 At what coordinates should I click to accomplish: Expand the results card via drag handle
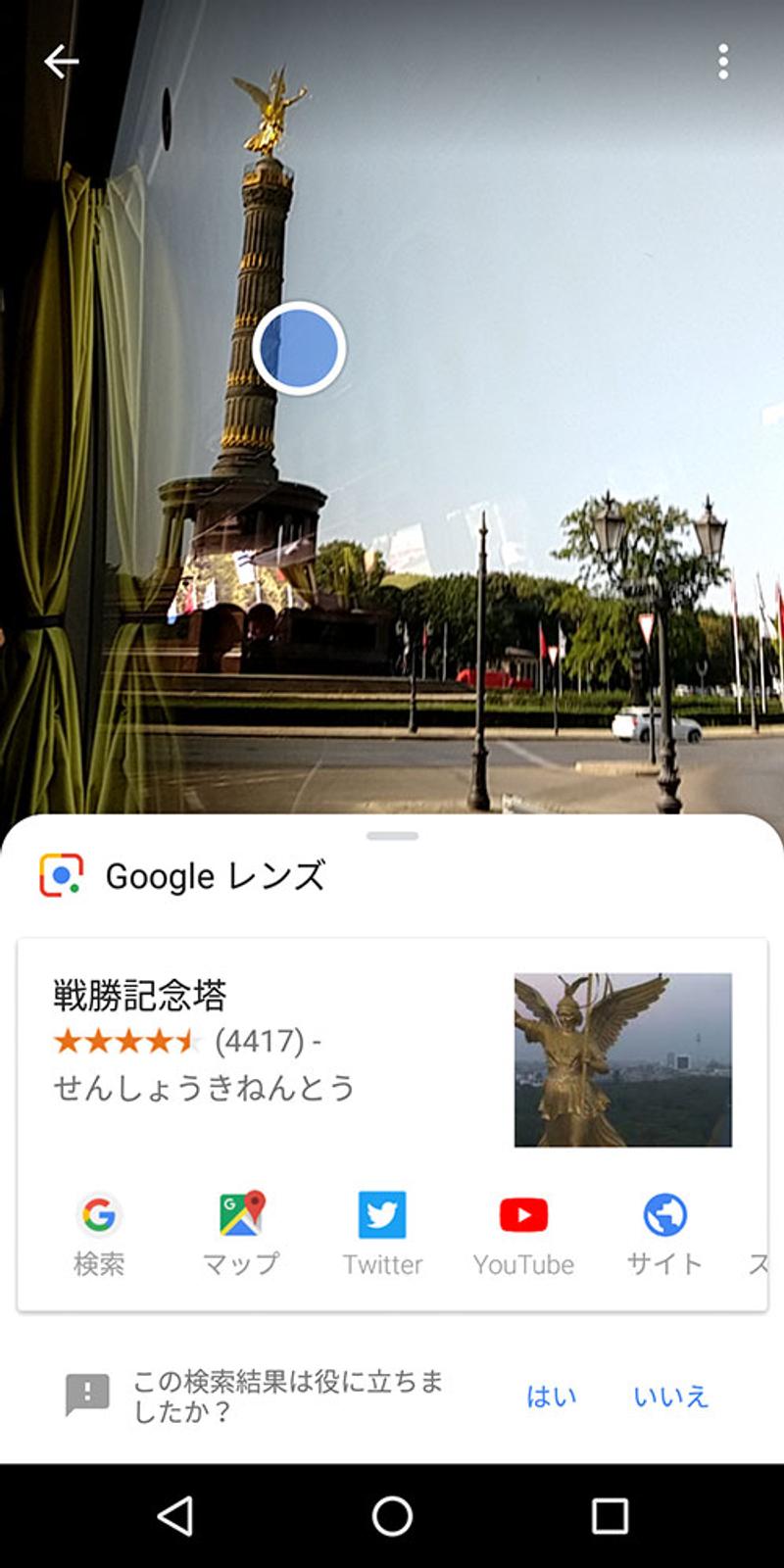392,833
